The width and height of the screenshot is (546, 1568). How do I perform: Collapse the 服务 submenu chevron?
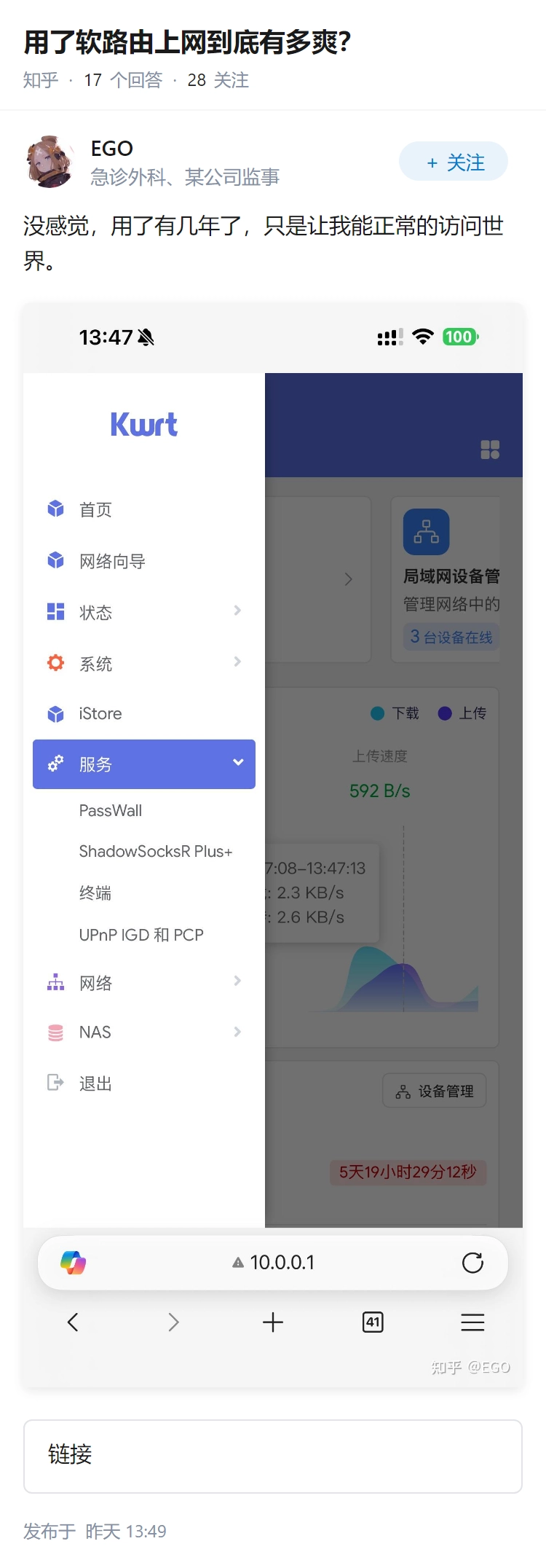click(x=238, y=762)
